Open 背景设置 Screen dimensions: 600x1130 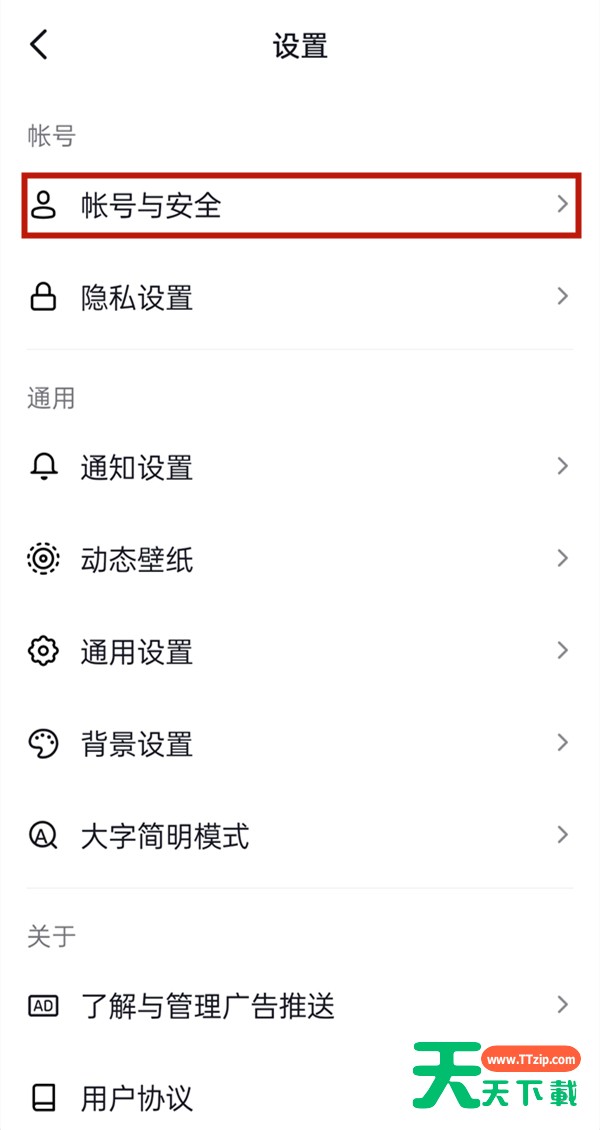coord(300,744)
